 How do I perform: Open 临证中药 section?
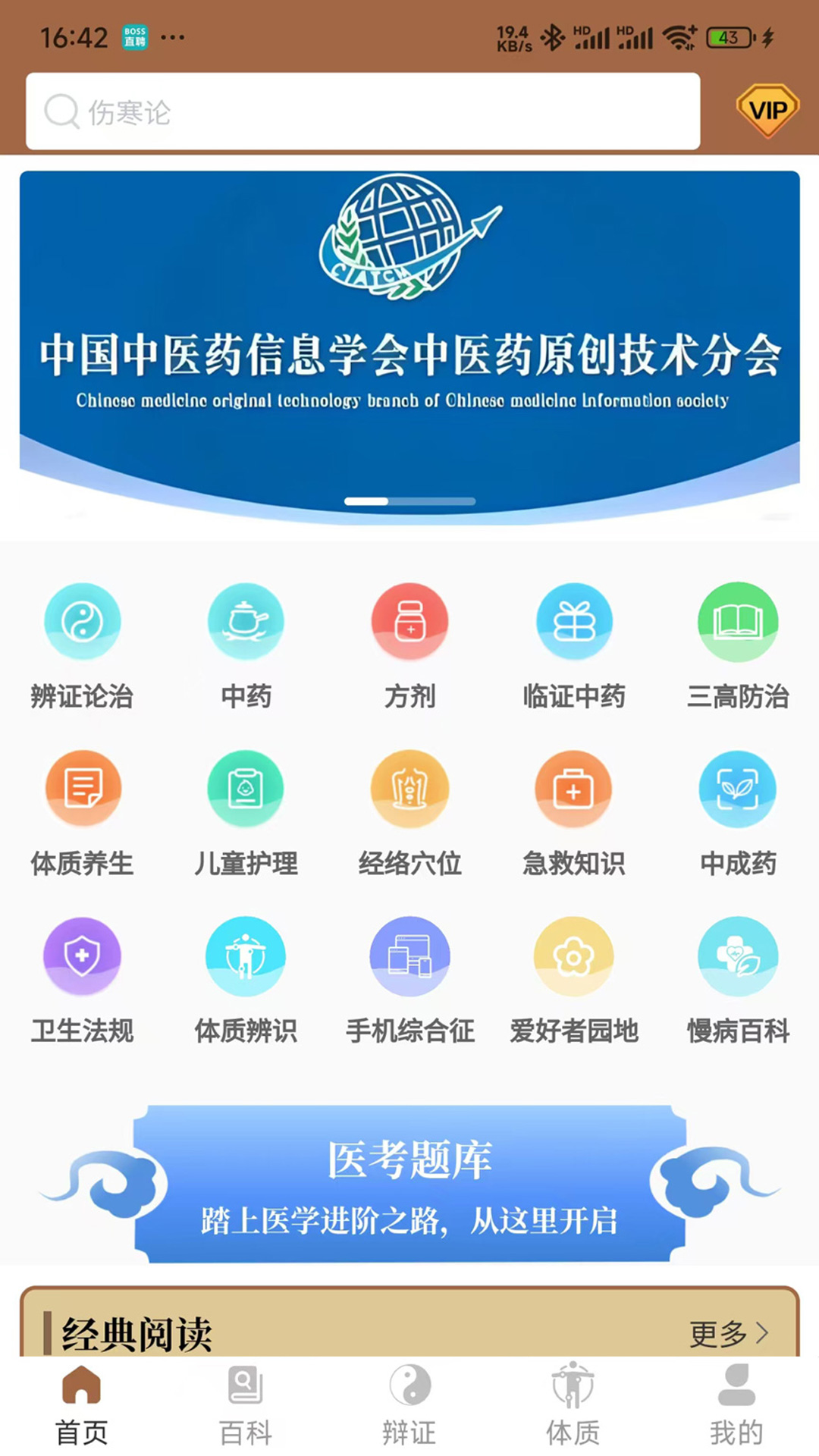(x=574, y=645)
